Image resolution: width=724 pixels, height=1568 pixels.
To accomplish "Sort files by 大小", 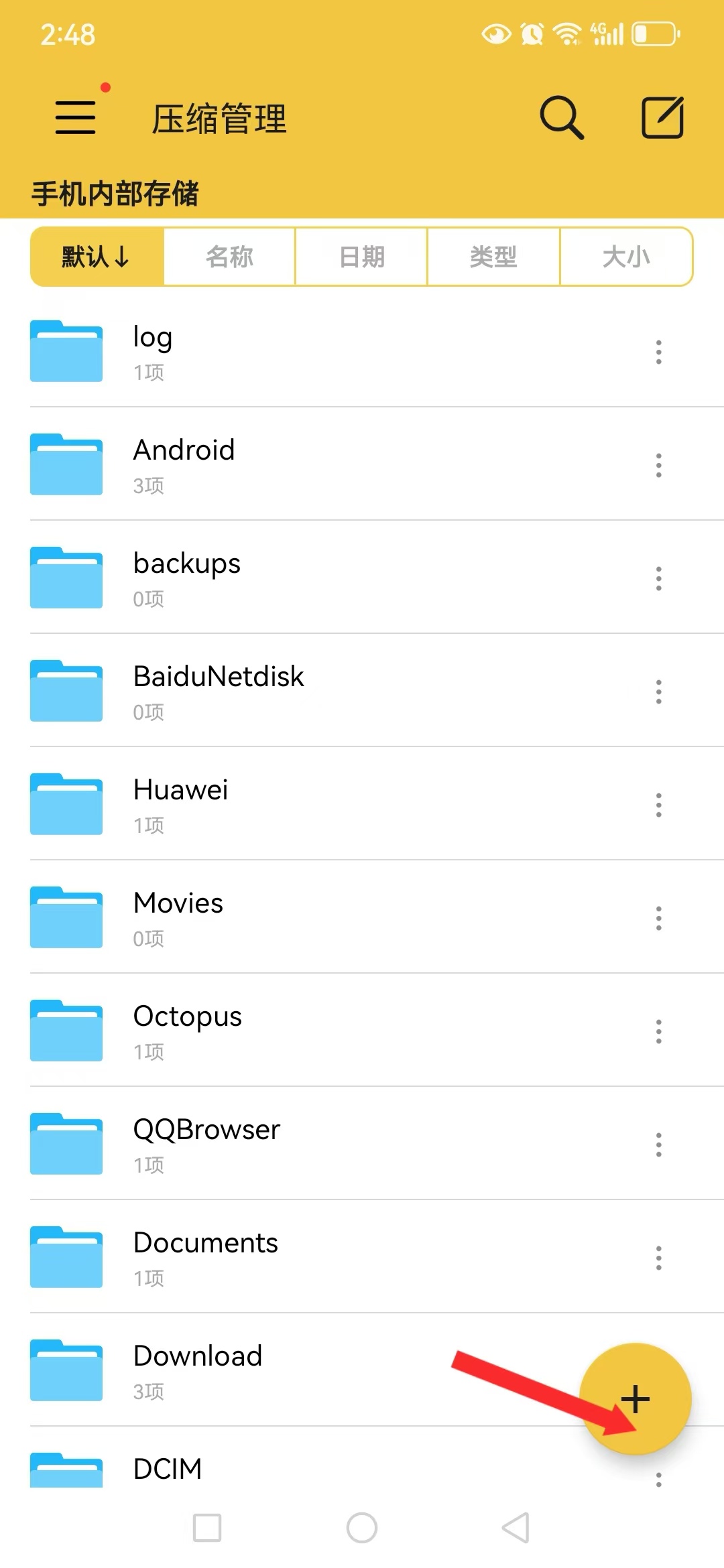I will [625, 257].
